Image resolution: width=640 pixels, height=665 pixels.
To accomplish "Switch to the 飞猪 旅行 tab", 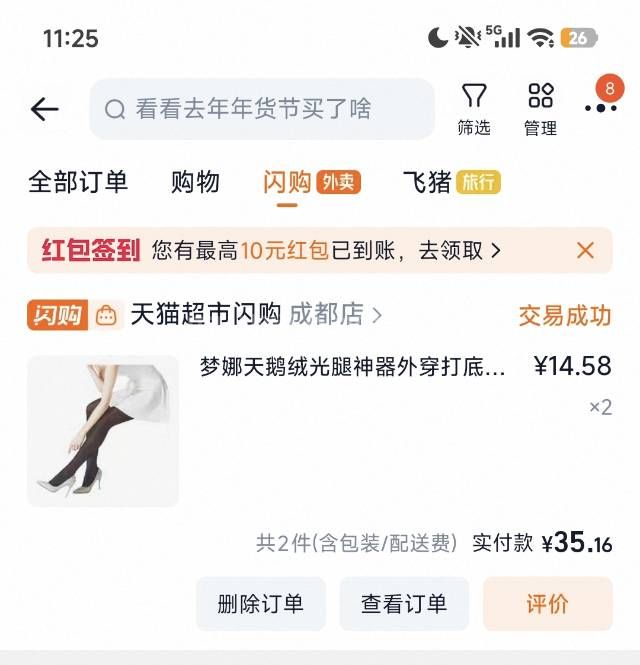I will (450, 182).
